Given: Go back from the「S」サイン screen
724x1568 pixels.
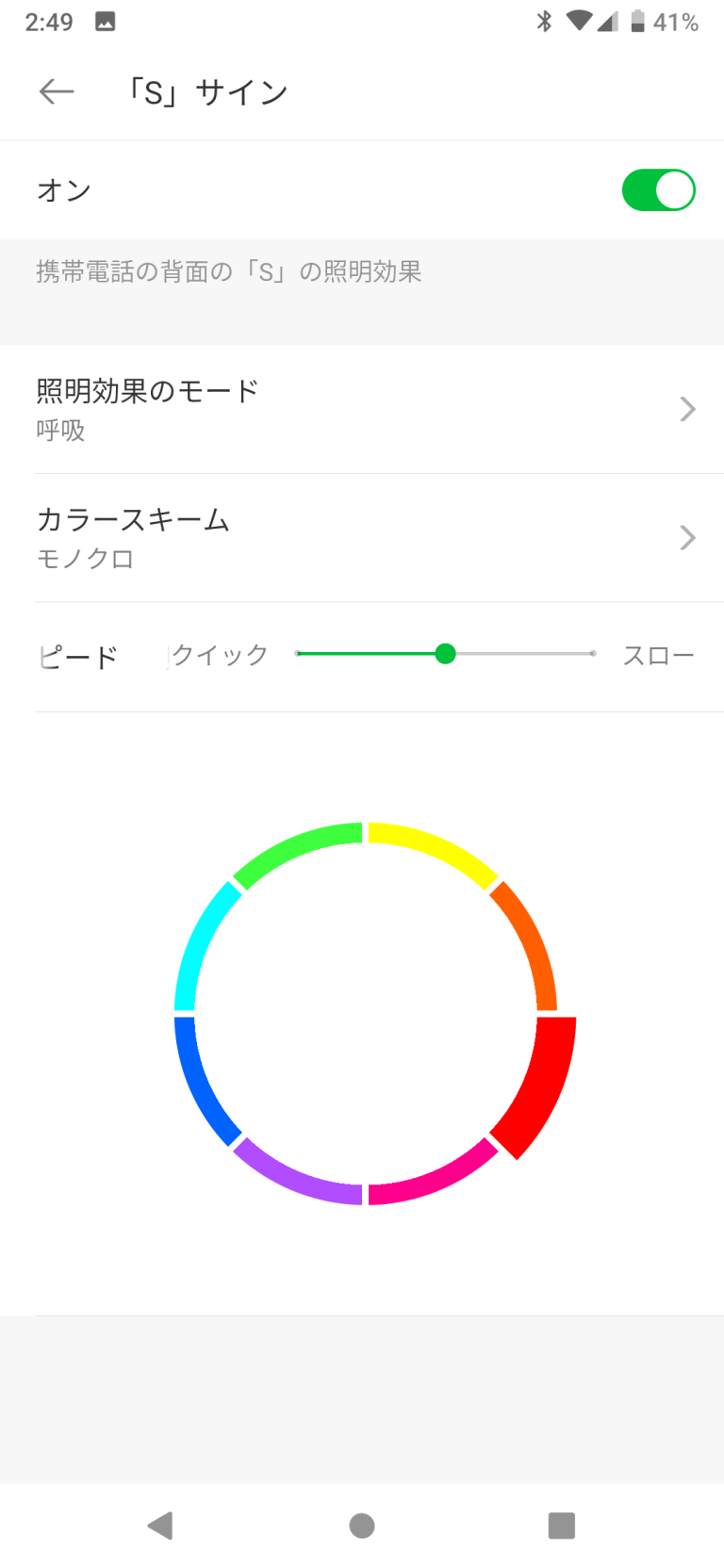Looking at the screenshot, I should [57, 91].
